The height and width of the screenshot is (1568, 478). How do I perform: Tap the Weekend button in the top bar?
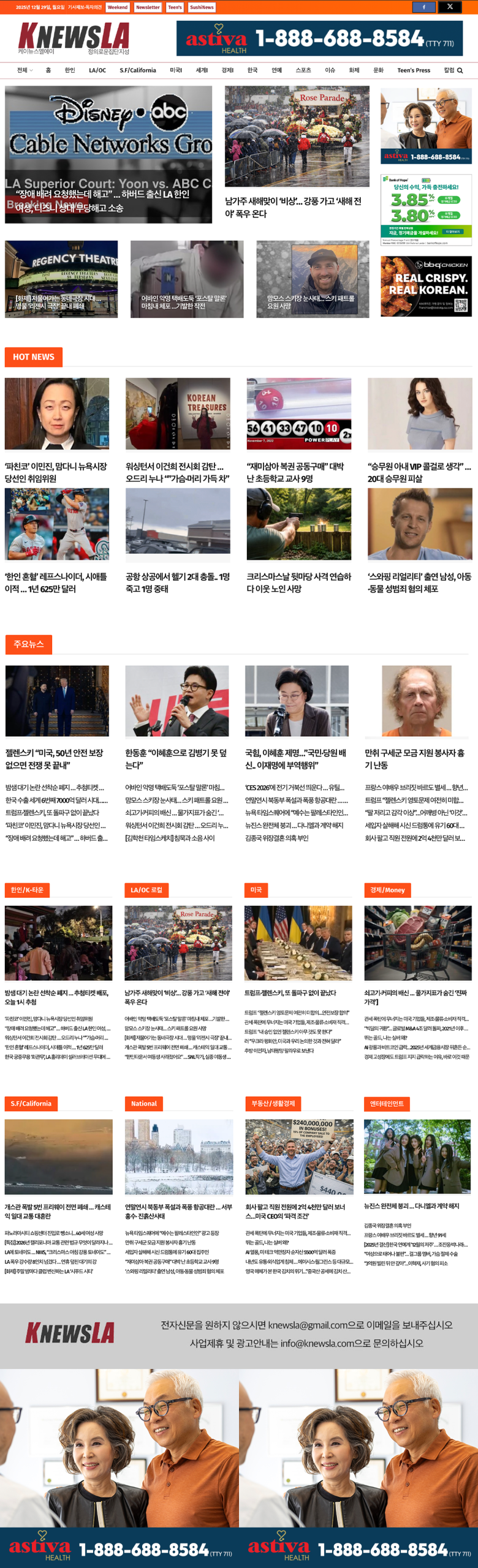[x=117, y=7]
